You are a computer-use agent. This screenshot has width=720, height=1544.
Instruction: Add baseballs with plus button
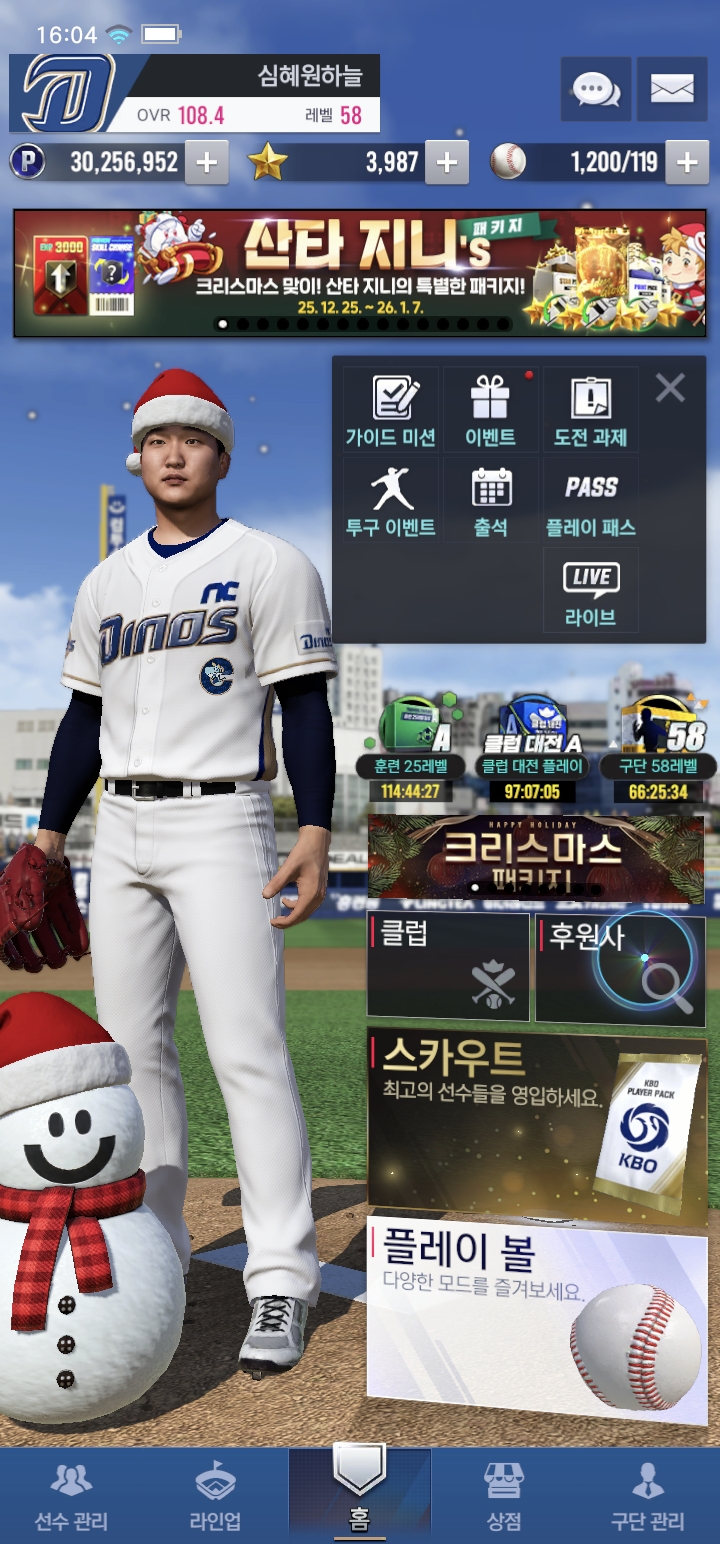(x=686, y=163)
